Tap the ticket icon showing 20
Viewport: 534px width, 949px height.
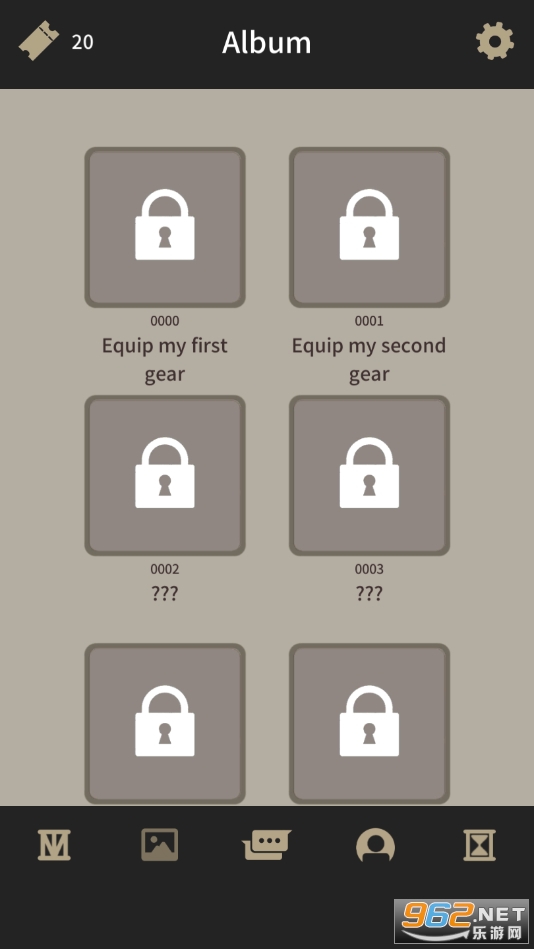[39, 41]
